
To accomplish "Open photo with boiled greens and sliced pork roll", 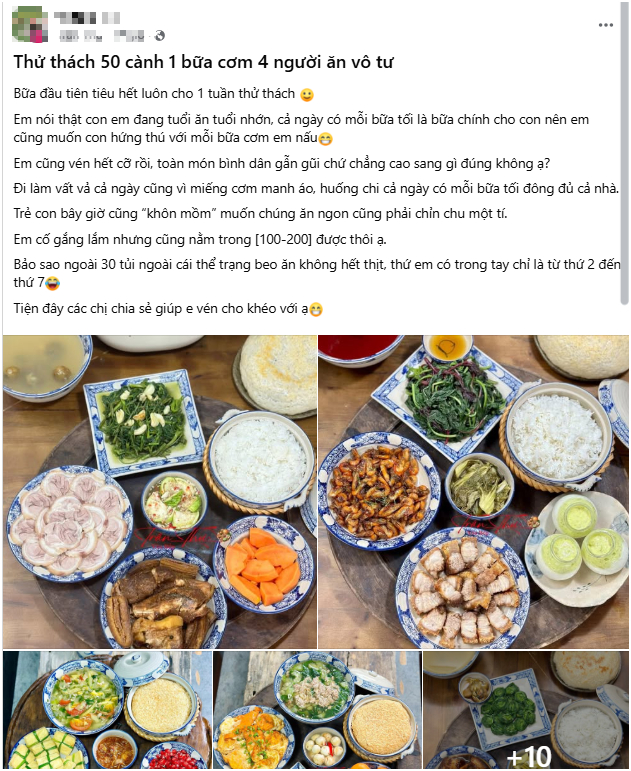I will [158, 492].
